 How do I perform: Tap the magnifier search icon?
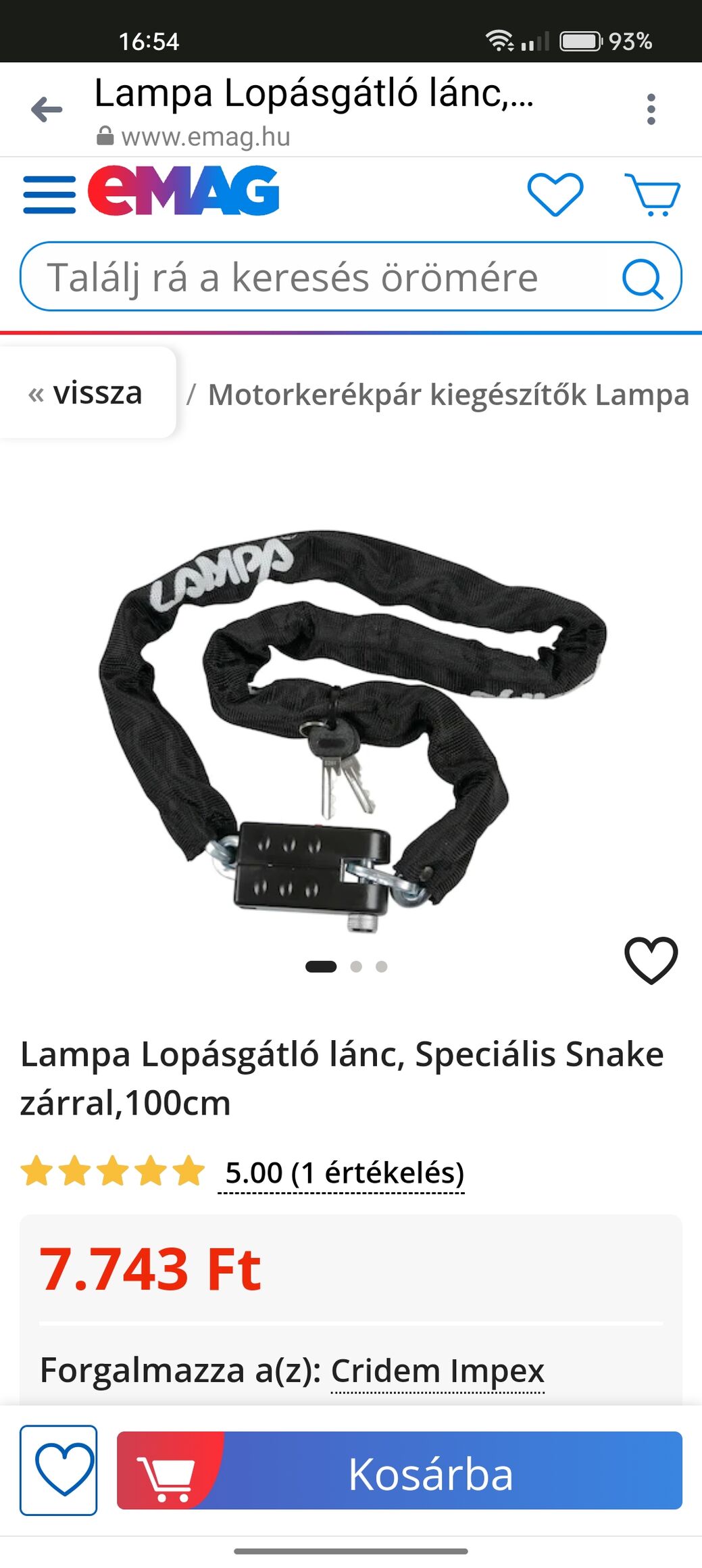coord(642,278)
